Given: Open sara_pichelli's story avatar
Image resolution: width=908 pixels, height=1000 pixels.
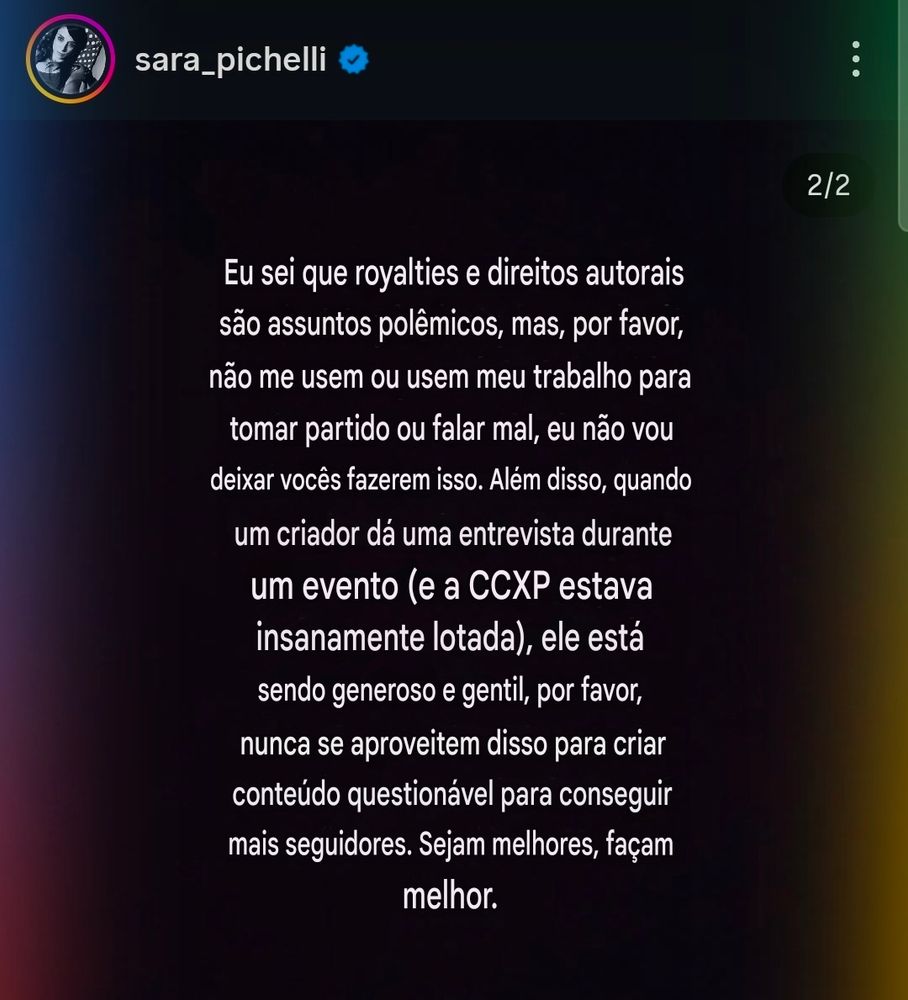Looking at the screenshot, I should point(68,60).
